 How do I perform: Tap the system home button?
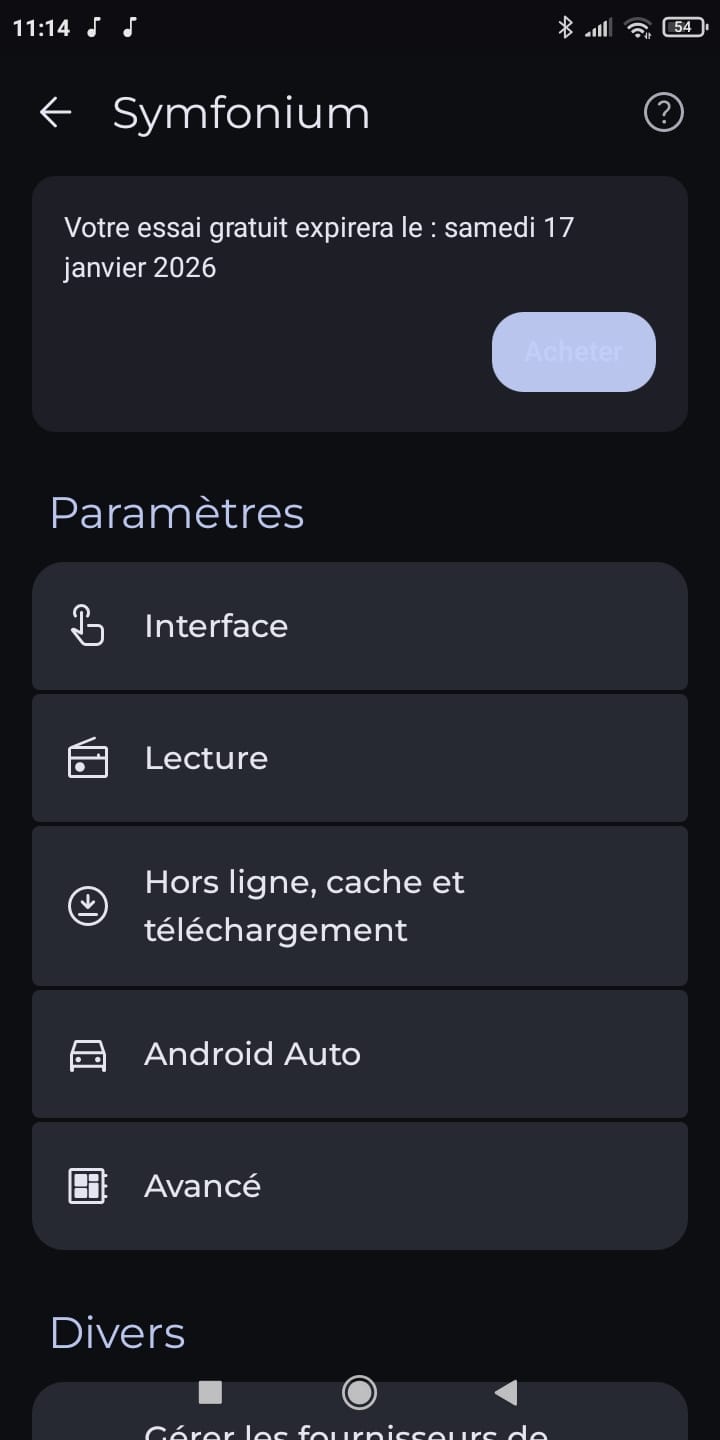[359, 1392]
